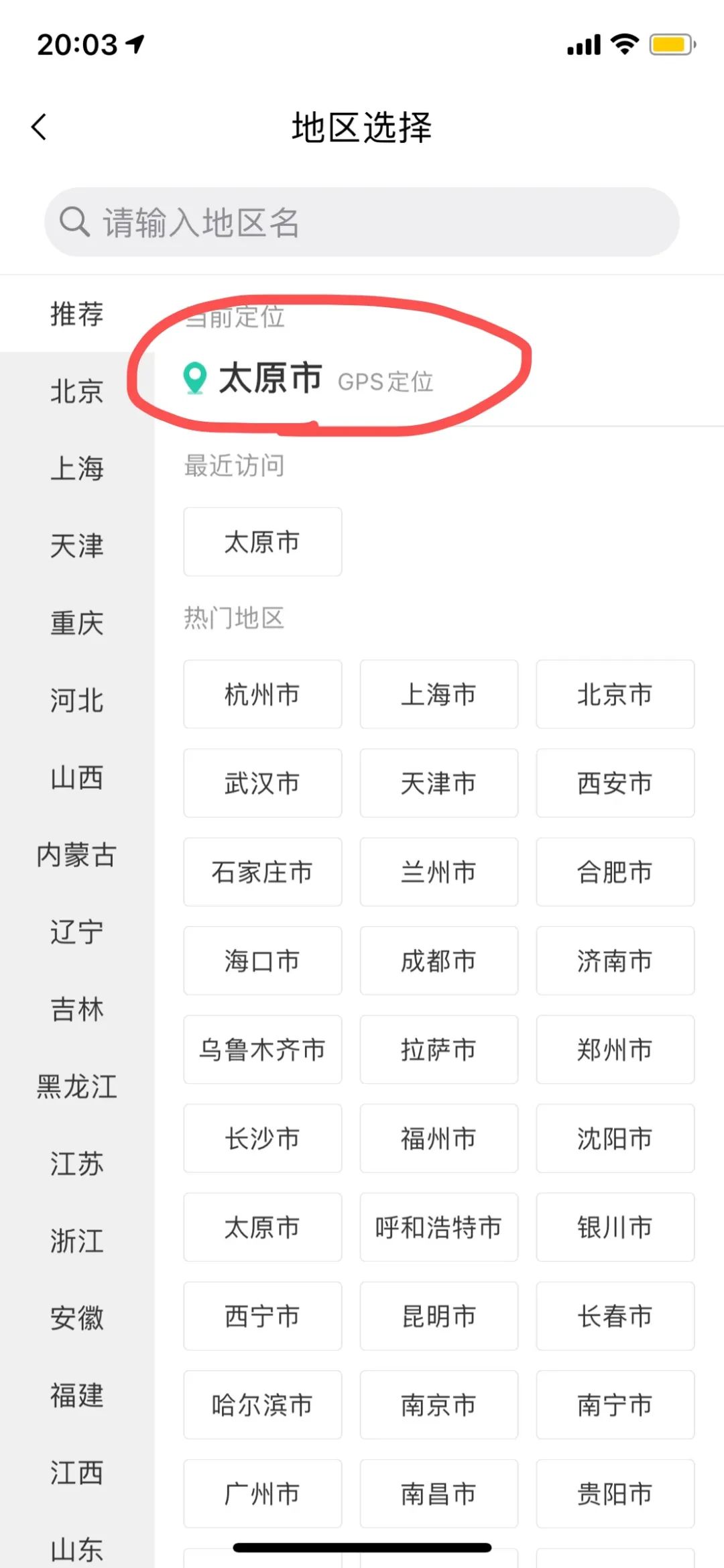Switch to the 推荐 sidebar tab
Viewport: 724px width, 1568px height.
77,314
